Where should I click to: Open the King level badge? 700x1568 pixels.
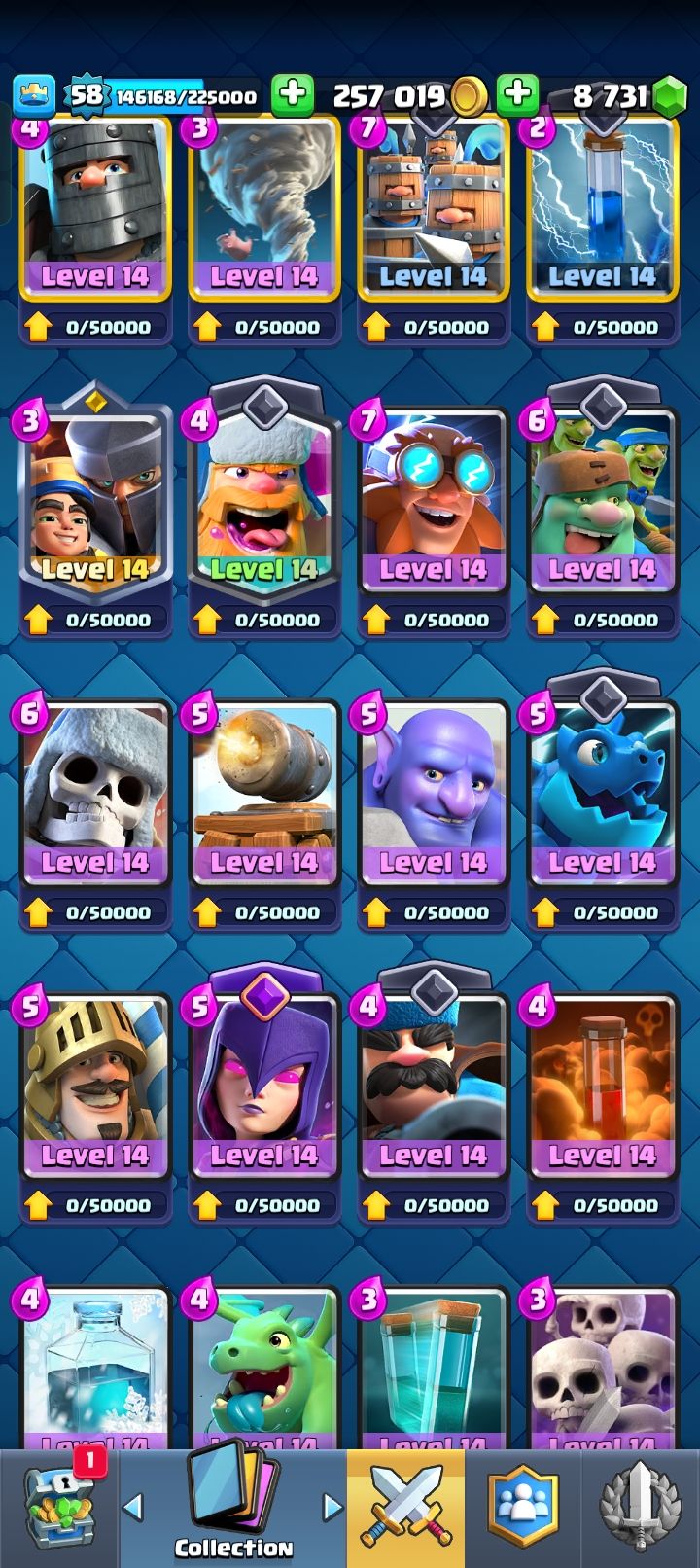[86, 94]
